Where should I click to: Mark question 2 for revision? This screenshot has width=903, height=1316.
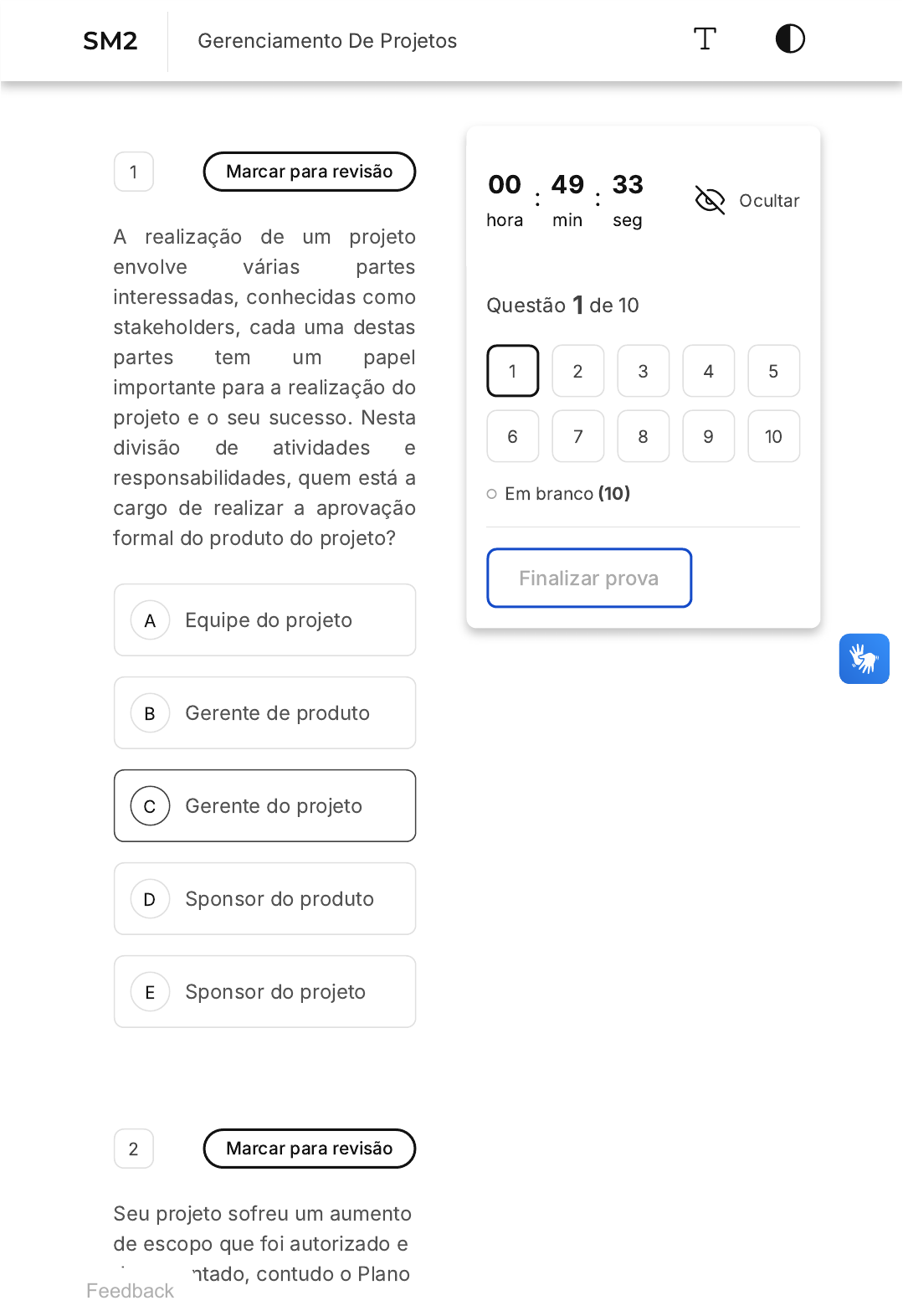[x=309, y=1149]
